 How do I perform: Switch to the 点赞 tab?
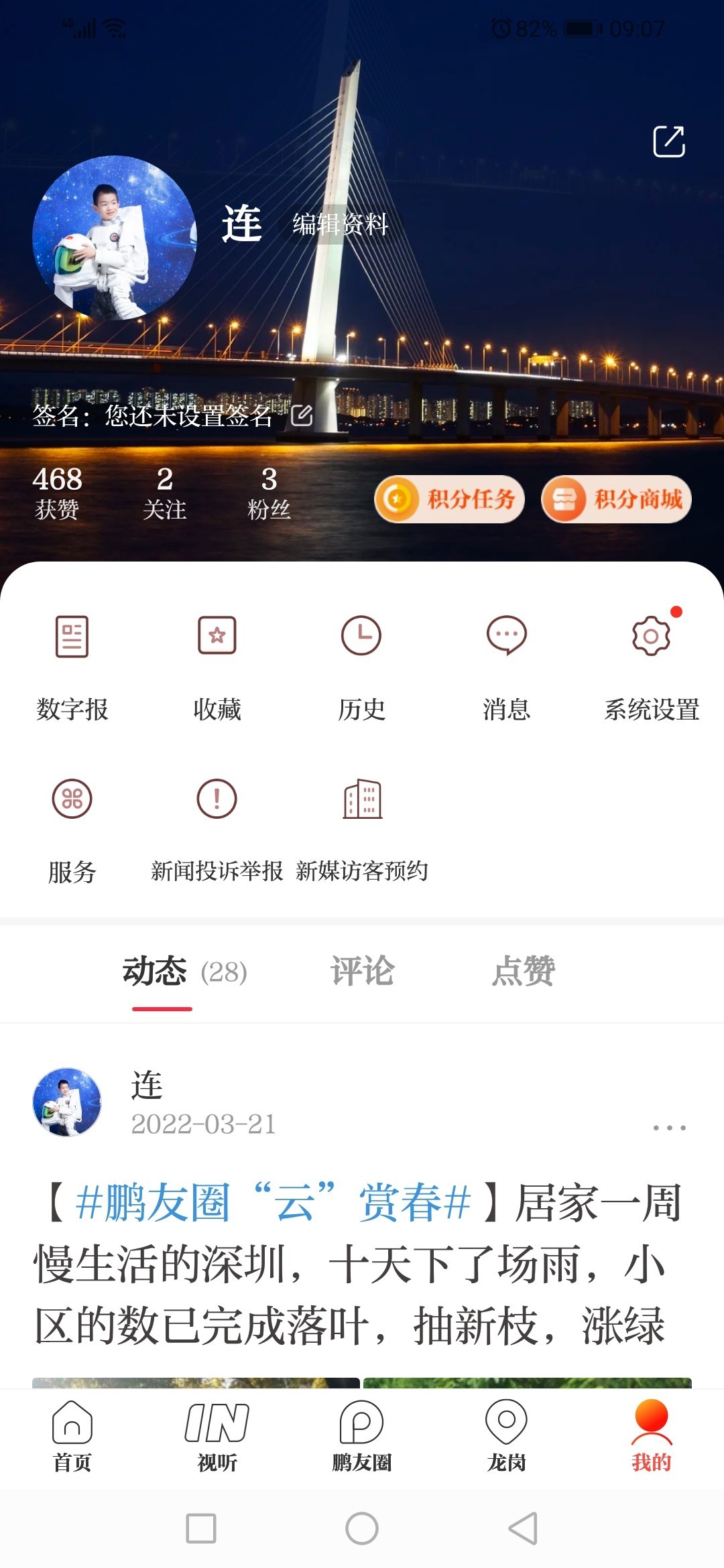(x=523, y=972)
